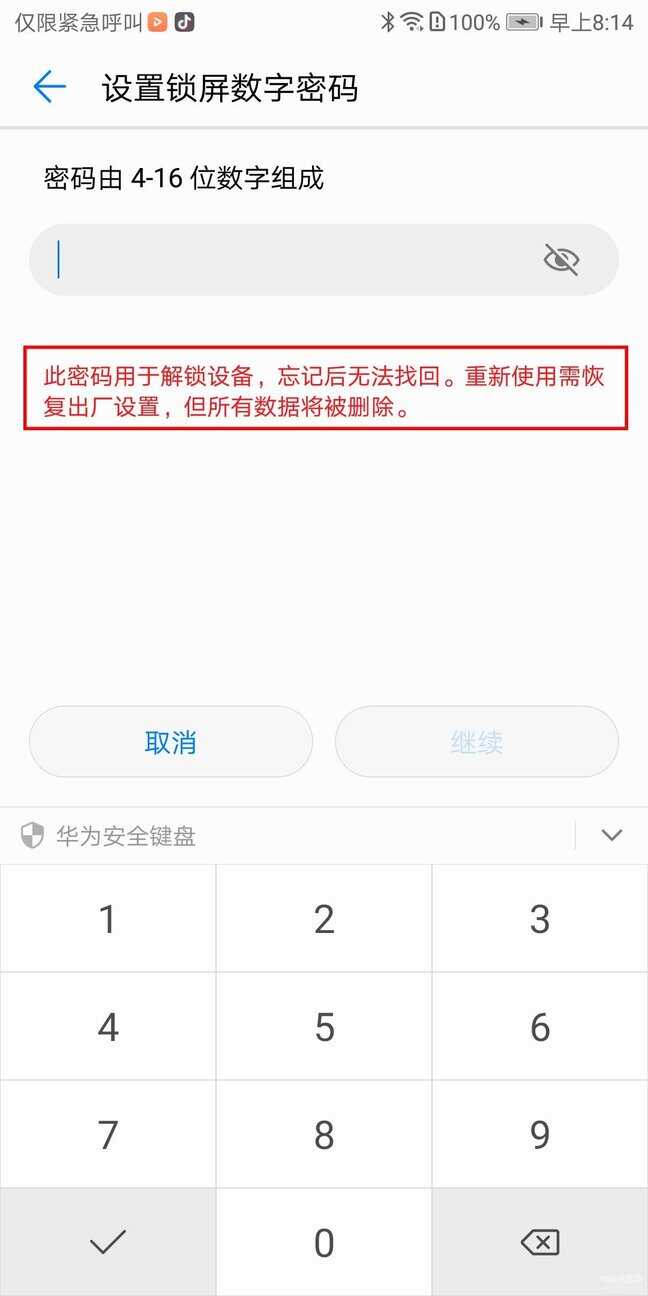Confirm input with the keypad checkmark key
The height and width of the screenshot is (1296, 648).
[x=108, y=1243]
